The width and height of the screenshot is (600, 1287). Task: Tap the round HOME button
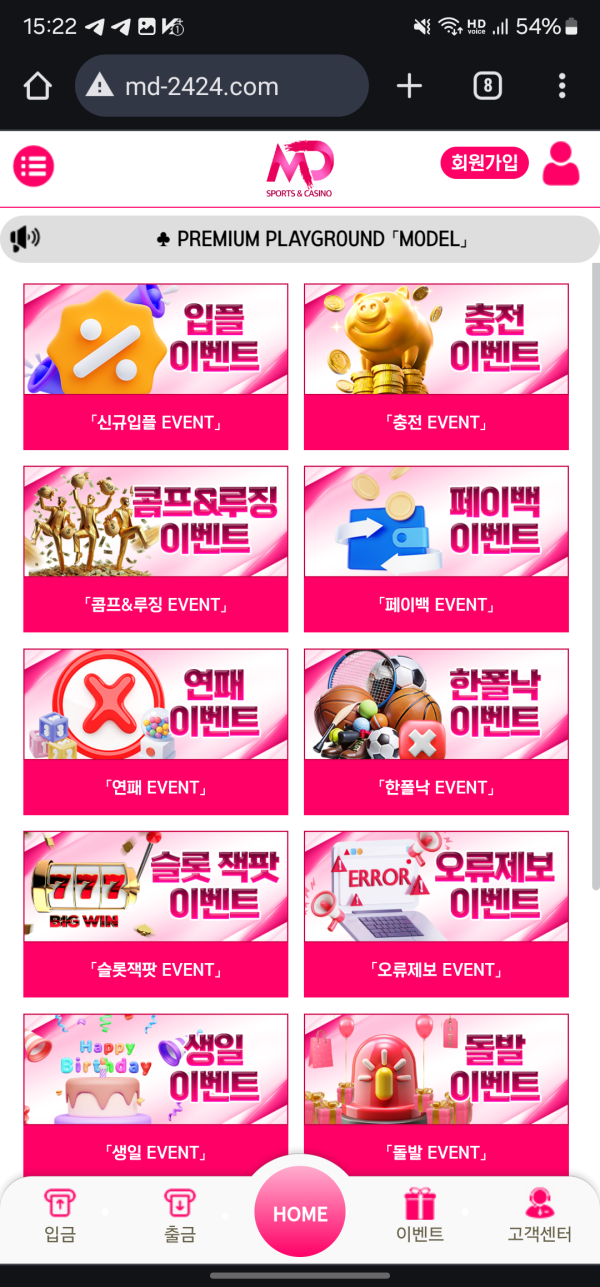coord(300,1213)
